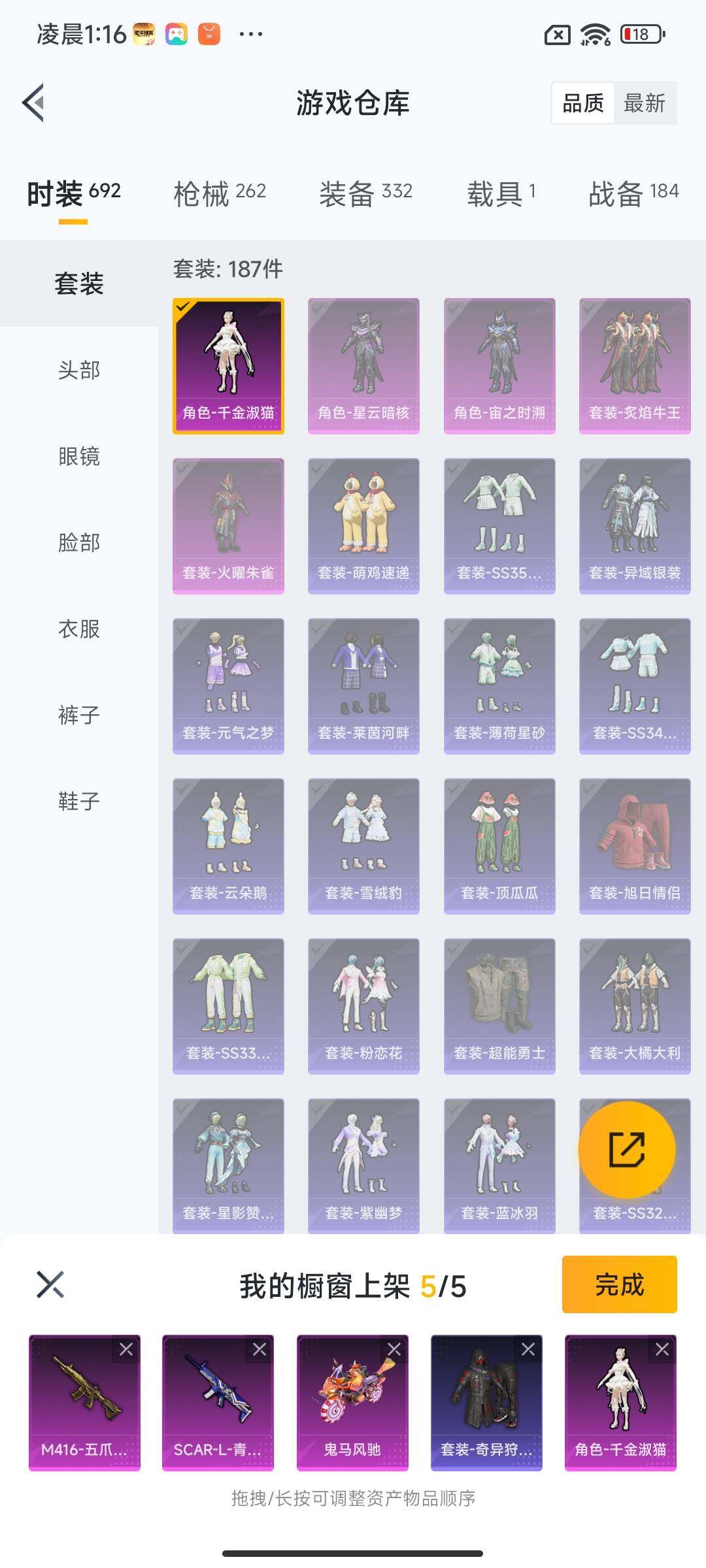This screenshot has height=1568, width=706.
Task: Close the 我的橱窗上架 panel
Action: tap(50, 1284)
